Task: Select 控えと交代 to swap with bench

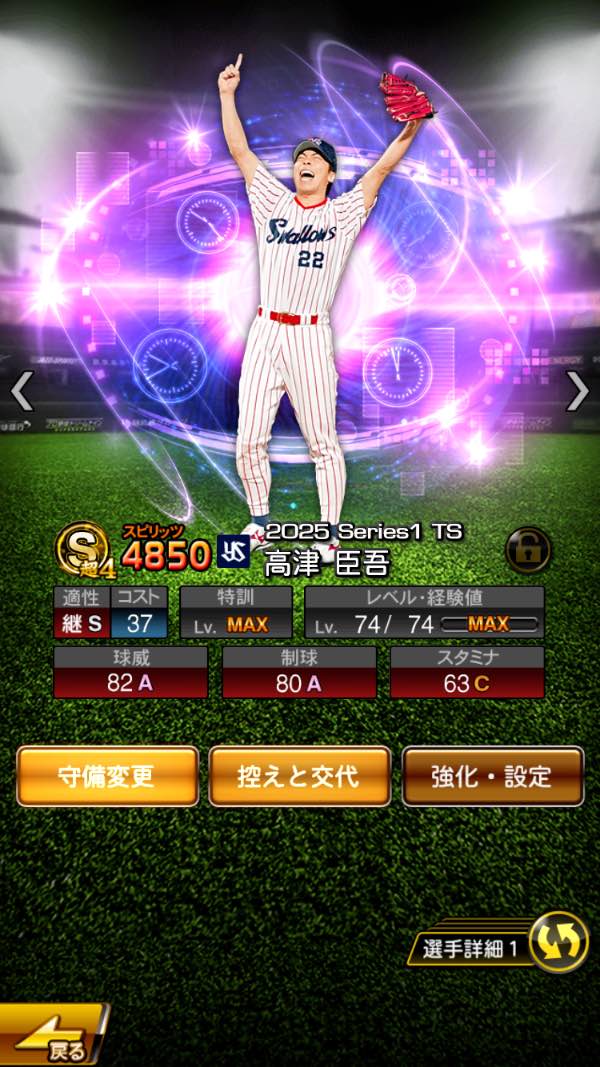Action: (299, 776)
